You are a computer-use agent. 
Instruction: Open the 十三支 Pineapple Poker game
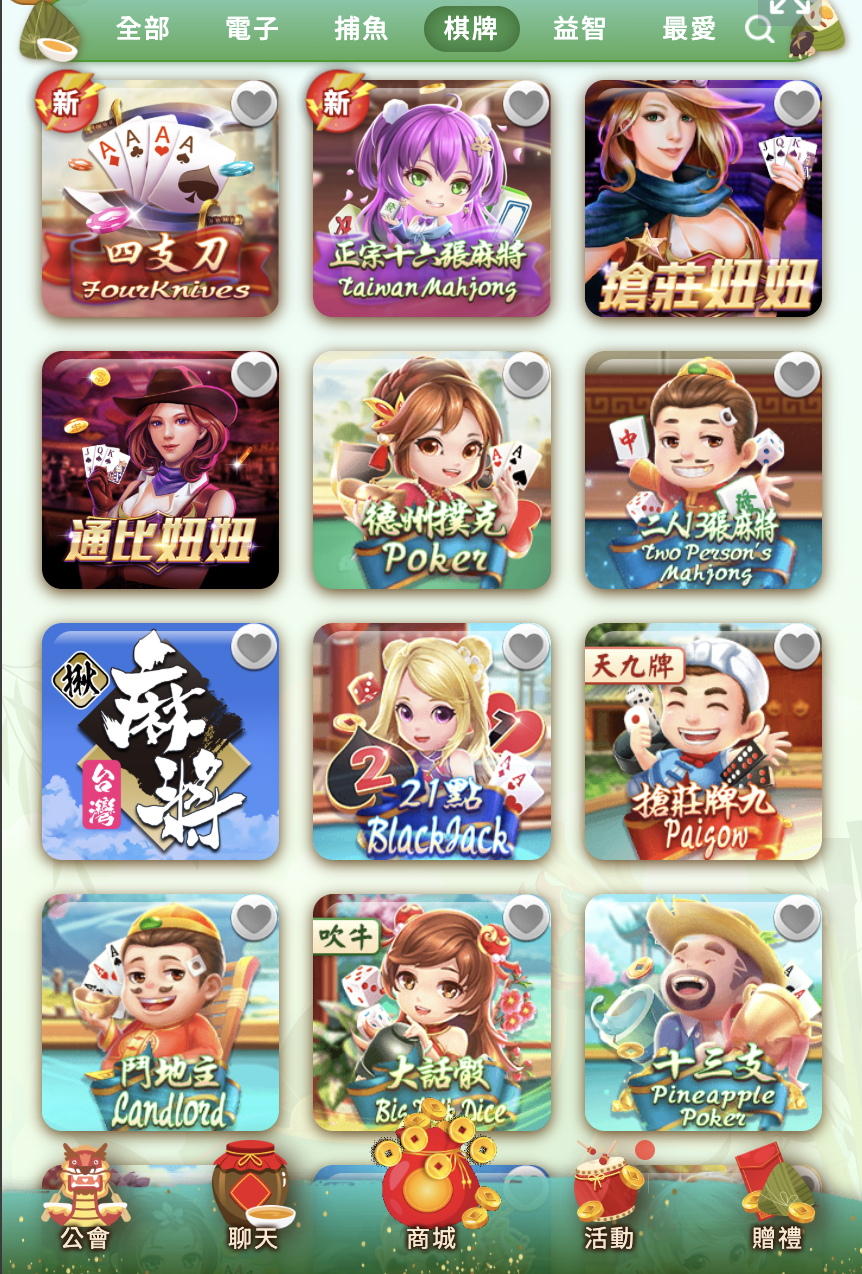click(703, 1012)
